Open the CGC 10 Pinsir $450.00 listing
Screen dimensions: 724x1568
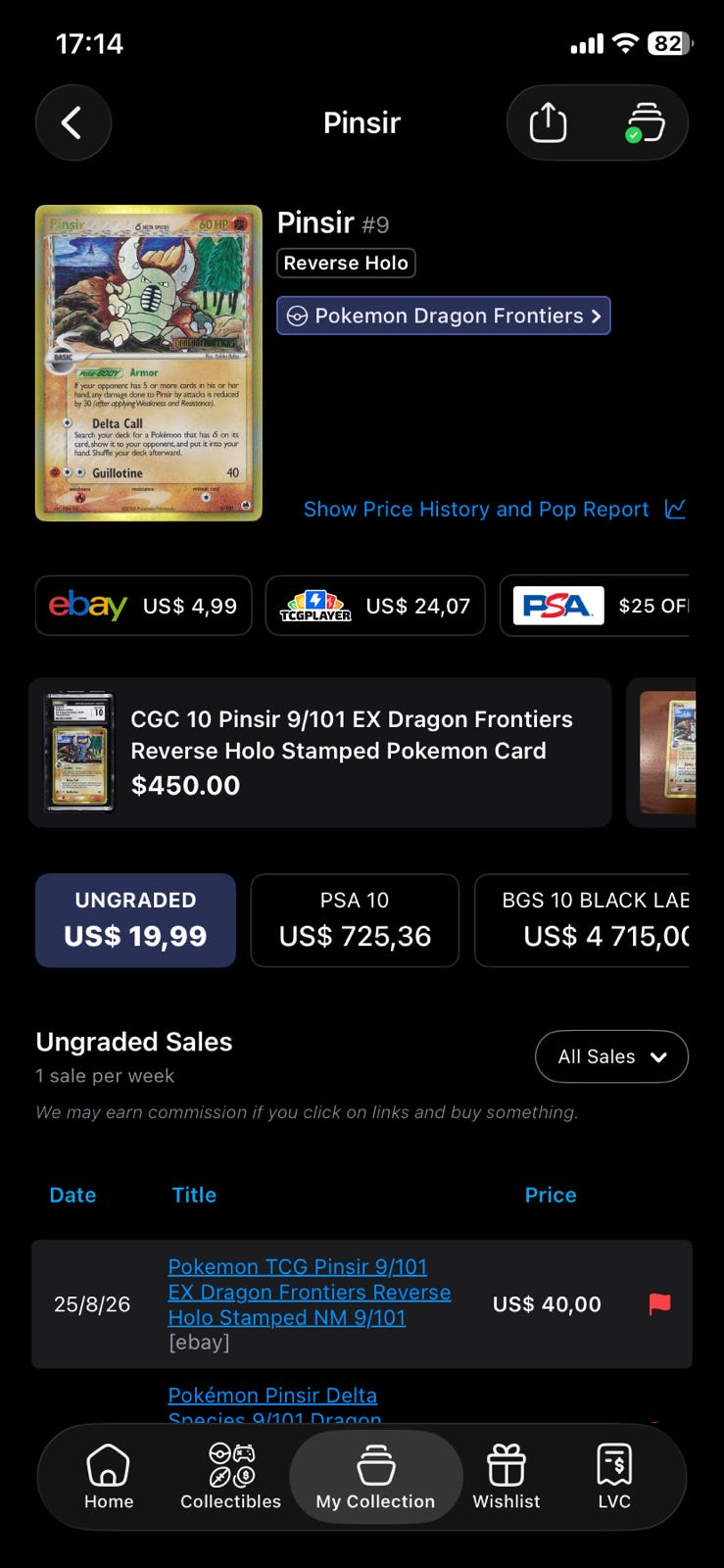click(320, 753)
